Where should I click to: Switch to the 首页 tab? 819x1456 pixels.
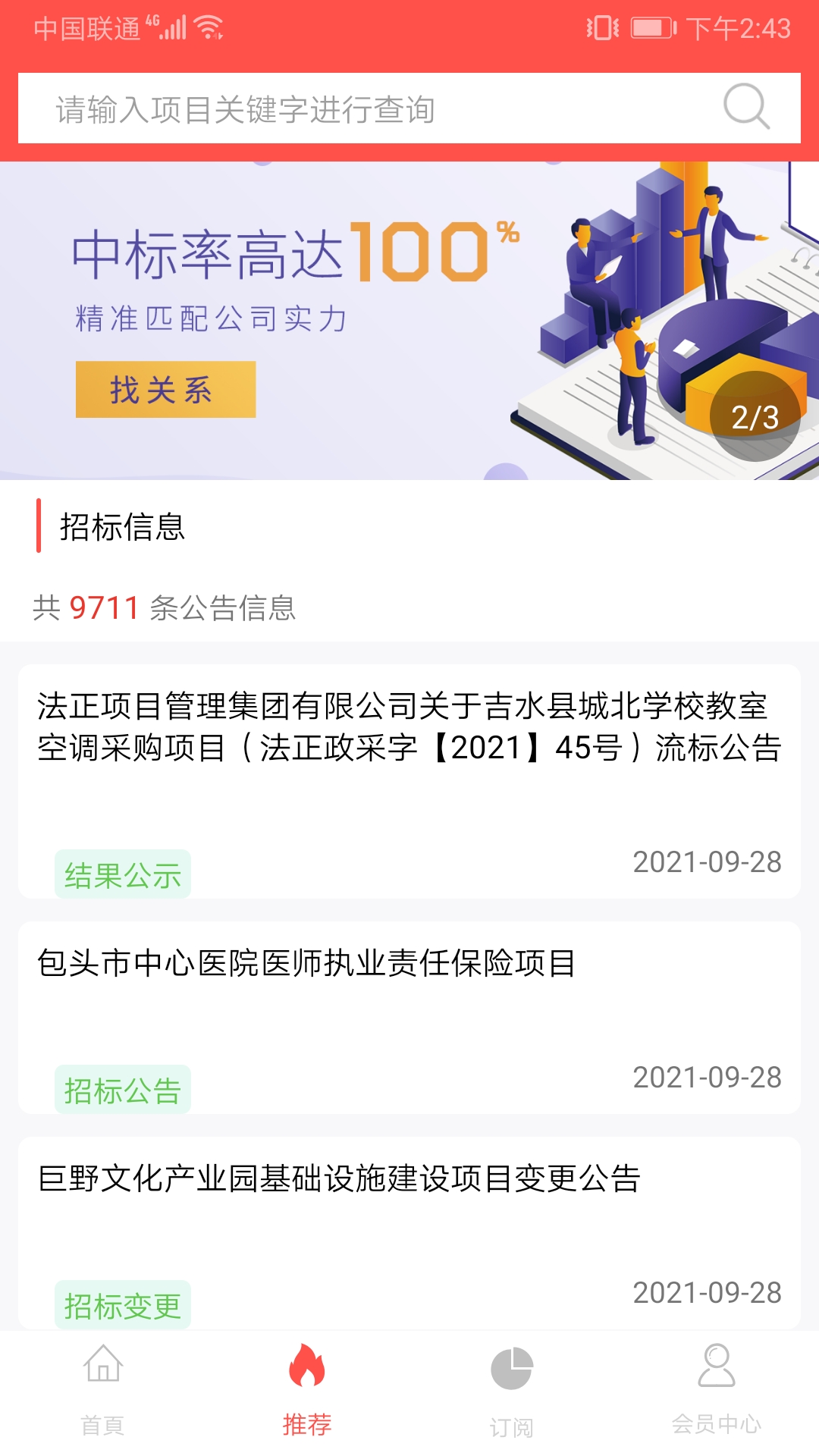click(x=102, y=1389)
